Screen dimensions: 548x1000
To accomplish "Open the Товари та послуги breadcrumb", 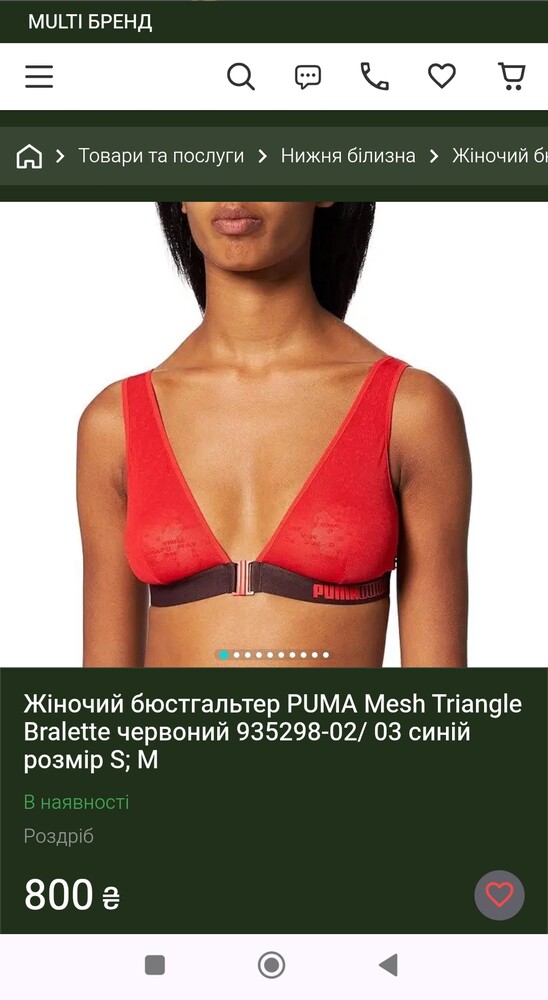I will [161, 156].
